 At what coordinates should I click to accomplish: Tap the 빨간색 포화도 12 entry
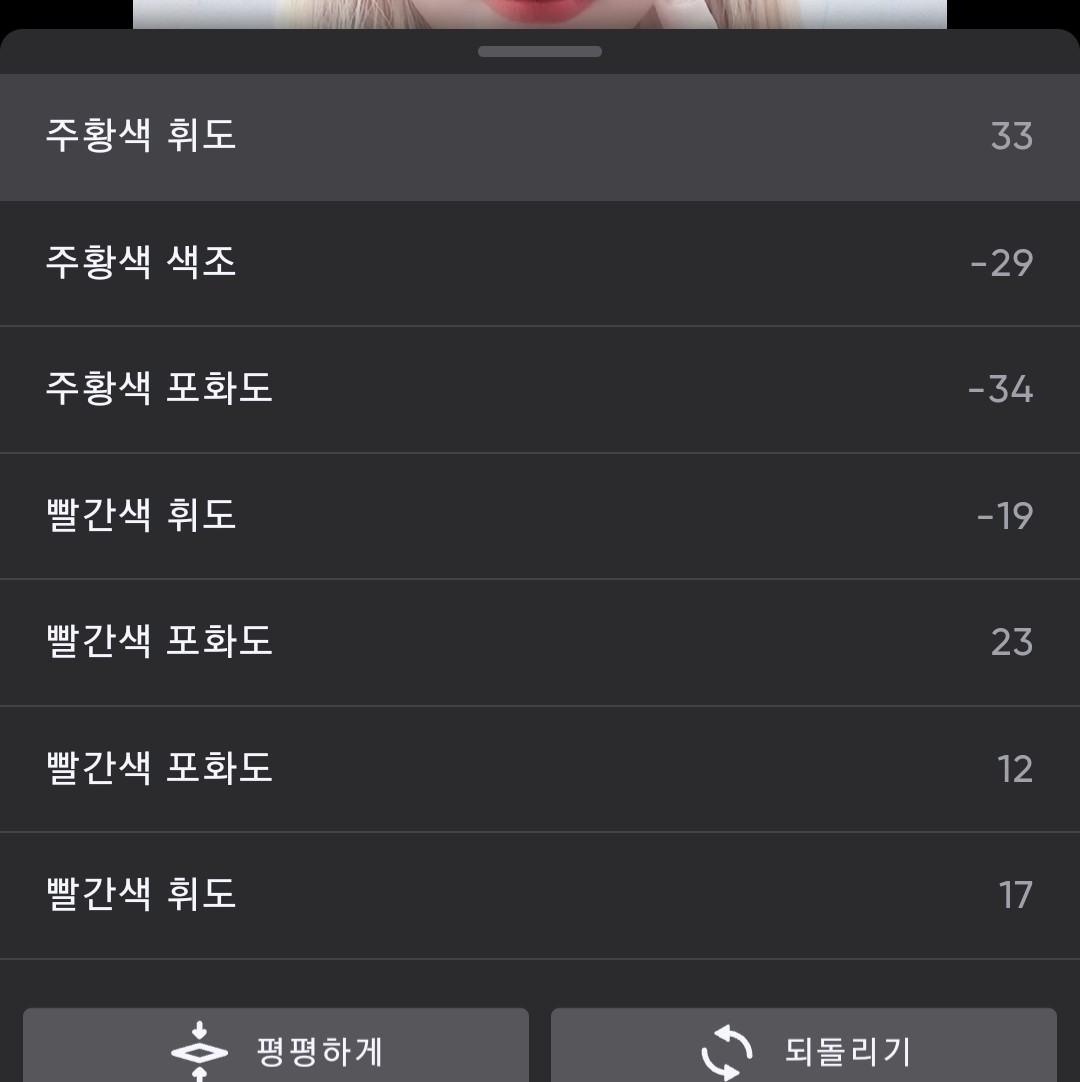[x=540, y=769]
